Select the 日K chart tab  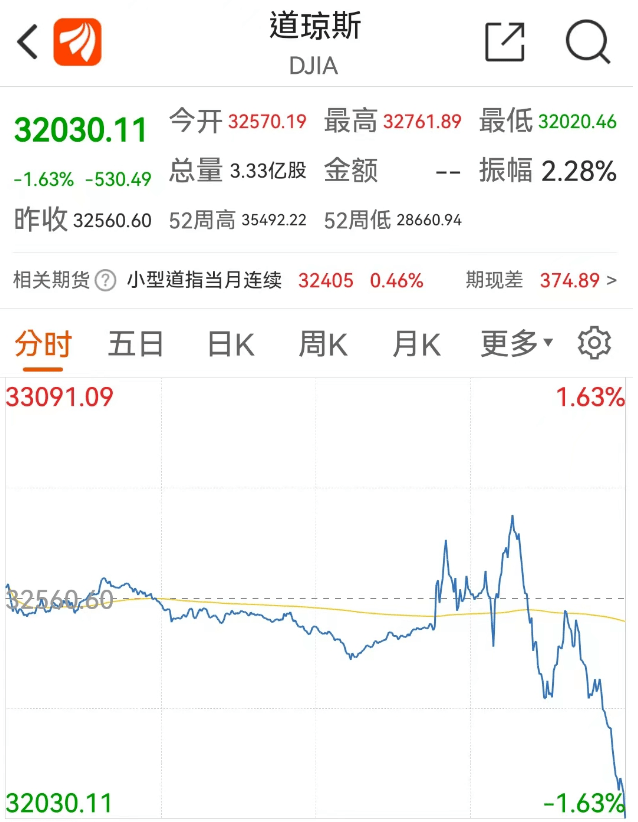tap(230, 345)
